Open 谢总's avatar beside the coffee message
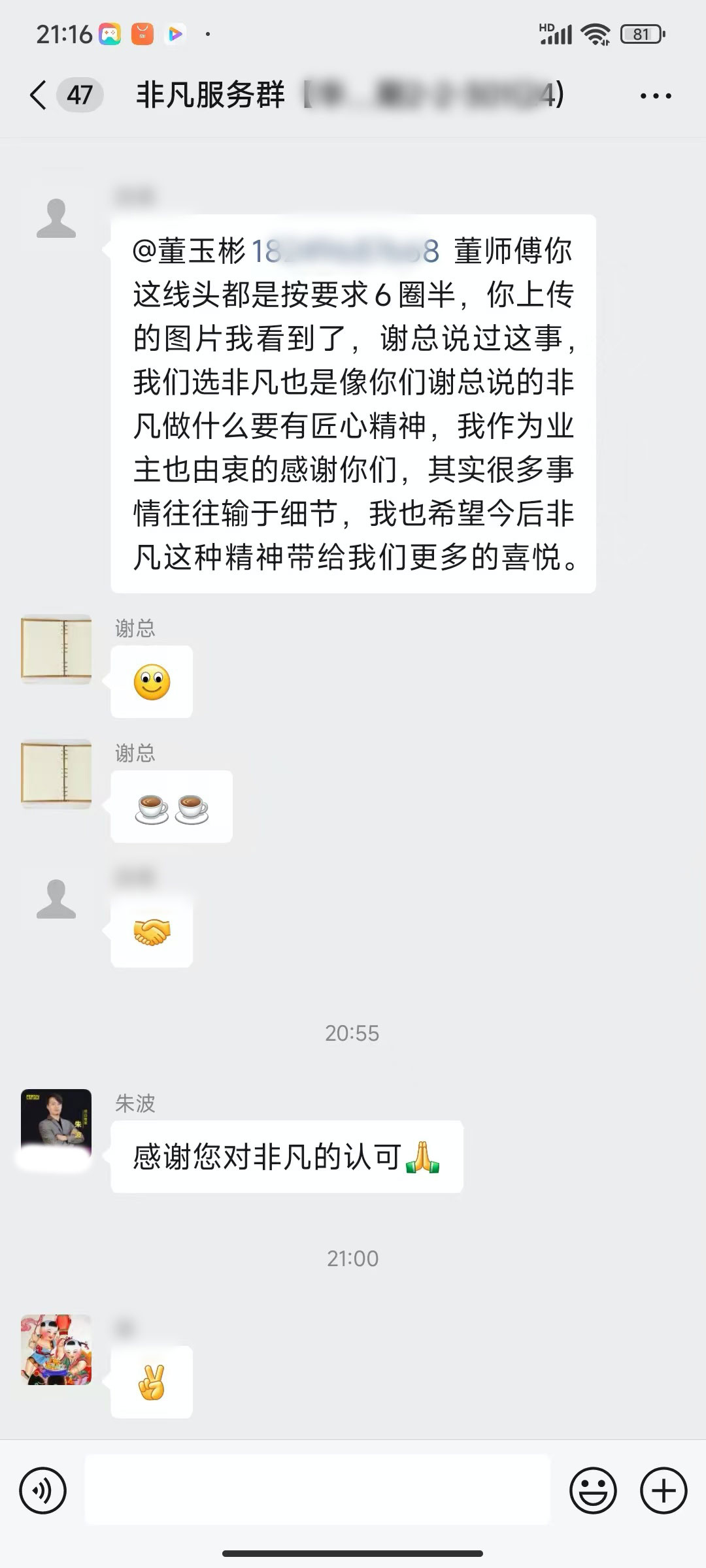Screen dimensions: 706x1568 point(56,774)
